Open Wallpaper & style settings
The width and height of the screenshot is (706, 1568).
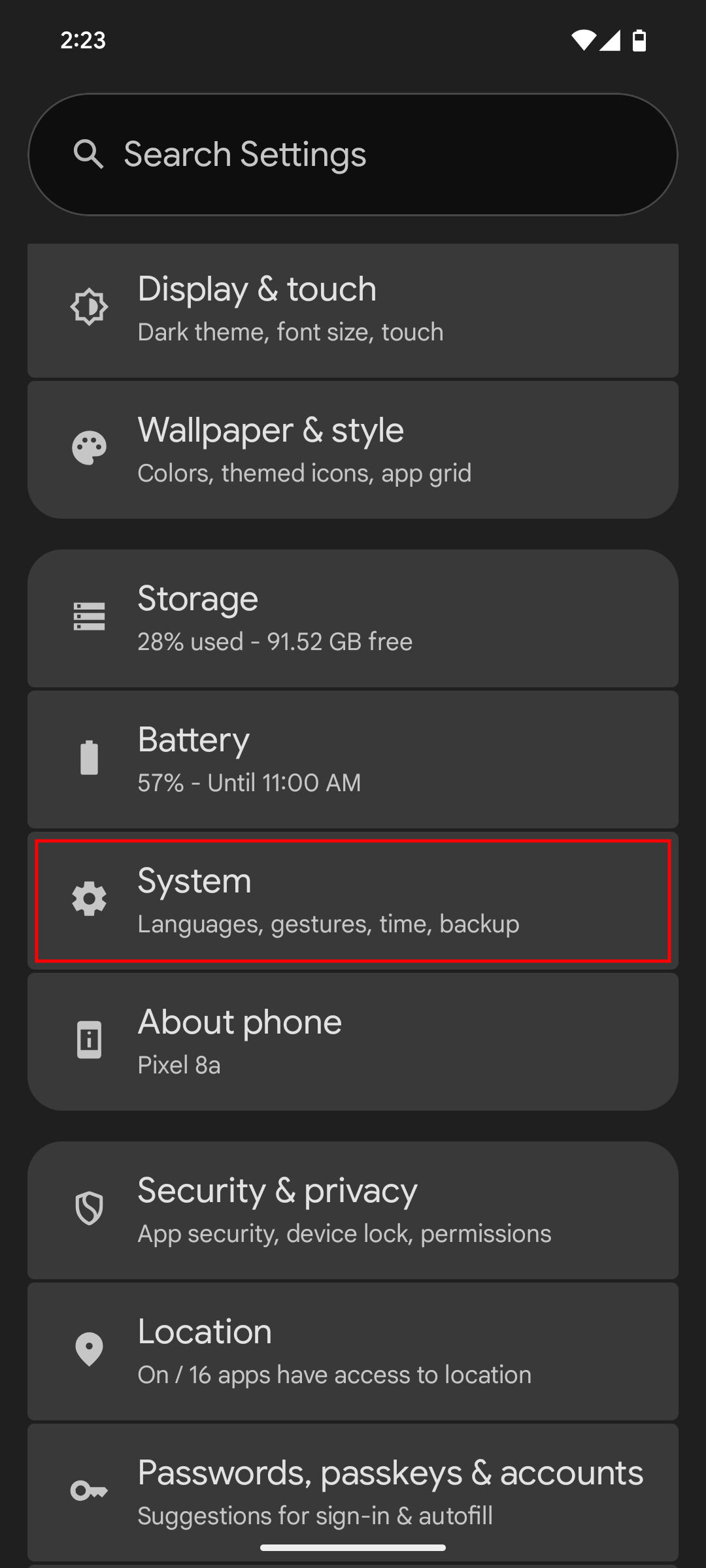[353, 447]
